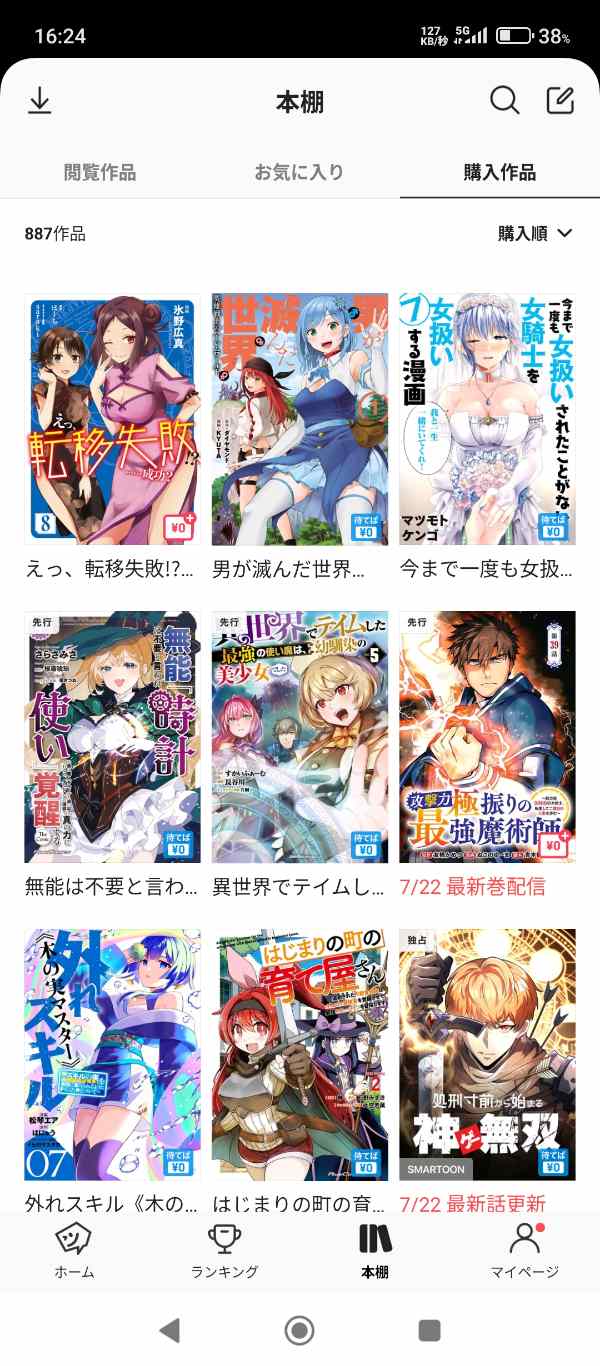The width and height of the screenshot is (600, 1366).
Task: Open the manga 異世界でテイムした
Action: click(x=299, y=736)
